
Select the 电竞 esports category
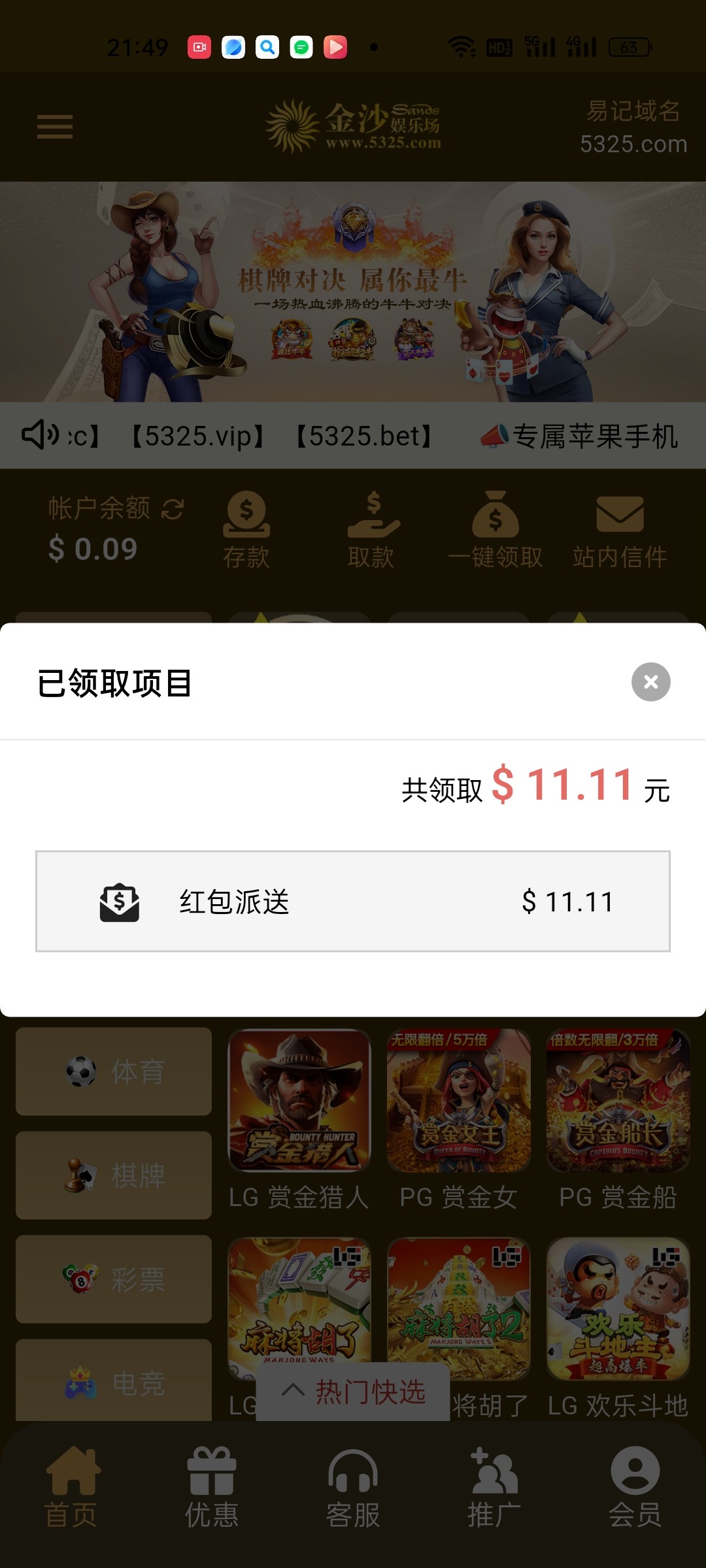(112, 1382)
